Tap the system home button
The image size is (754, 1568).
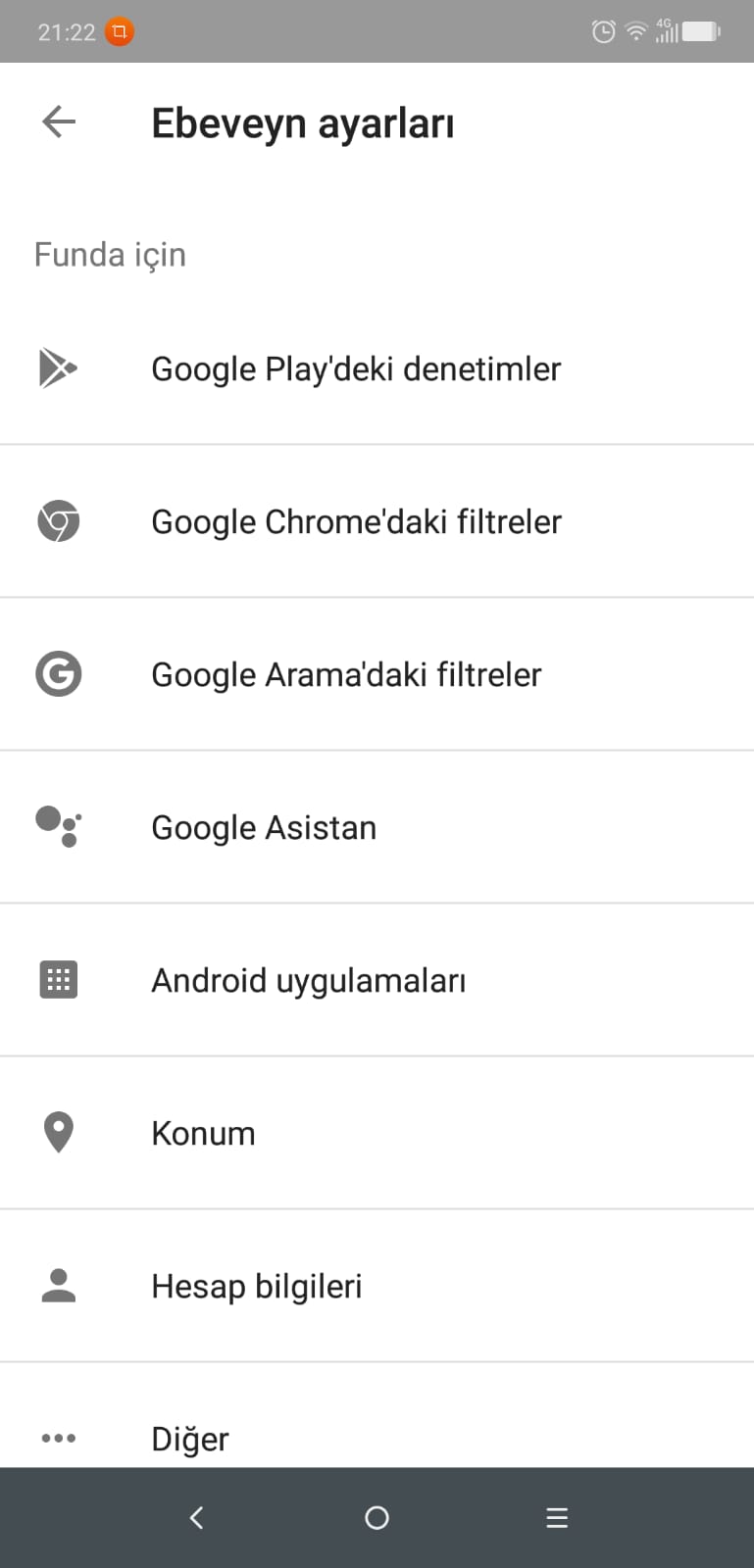(x=377, y=1518)
